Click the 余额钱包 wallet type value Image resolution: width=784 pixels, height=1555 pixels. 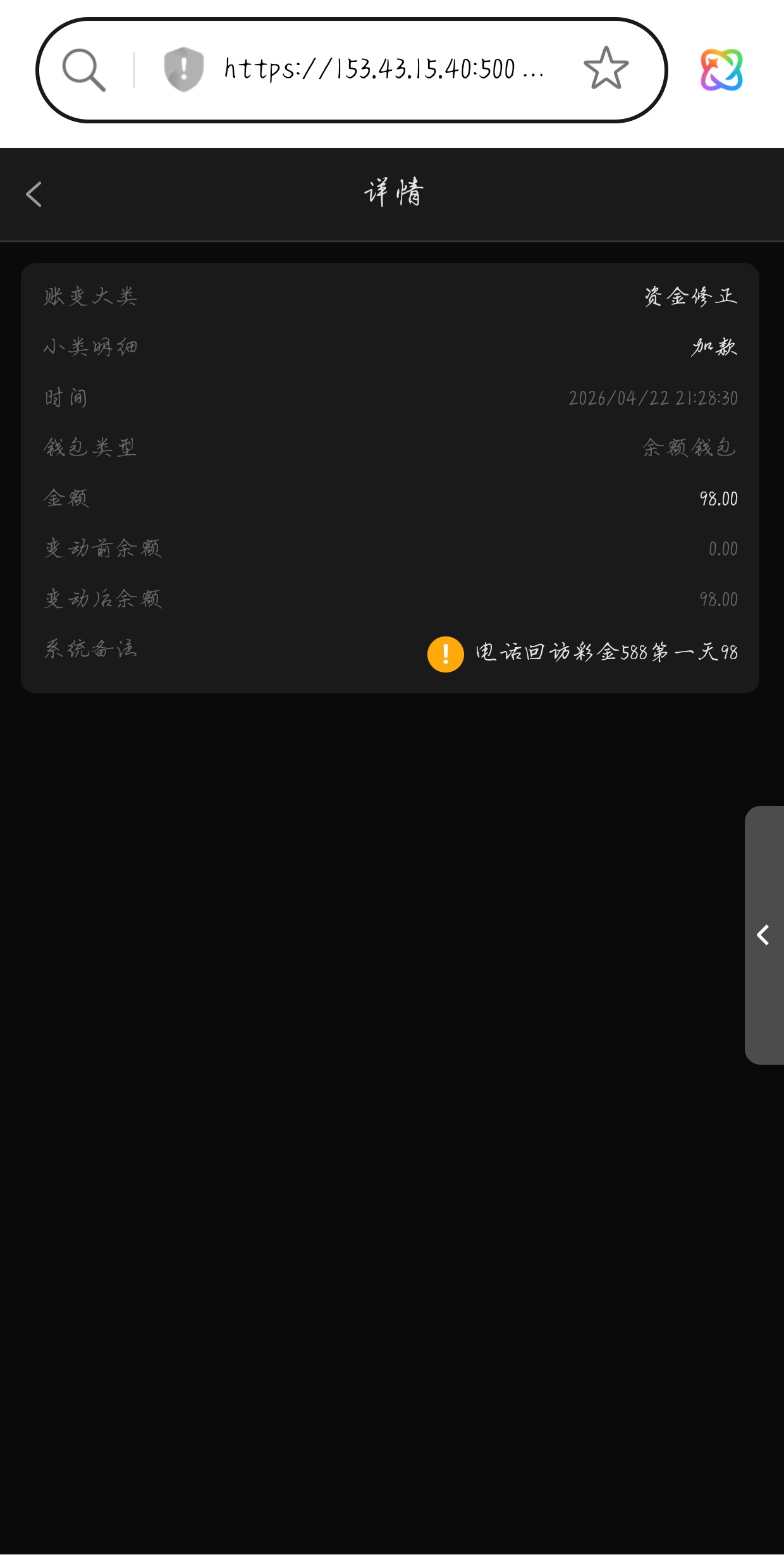[689, 447]
